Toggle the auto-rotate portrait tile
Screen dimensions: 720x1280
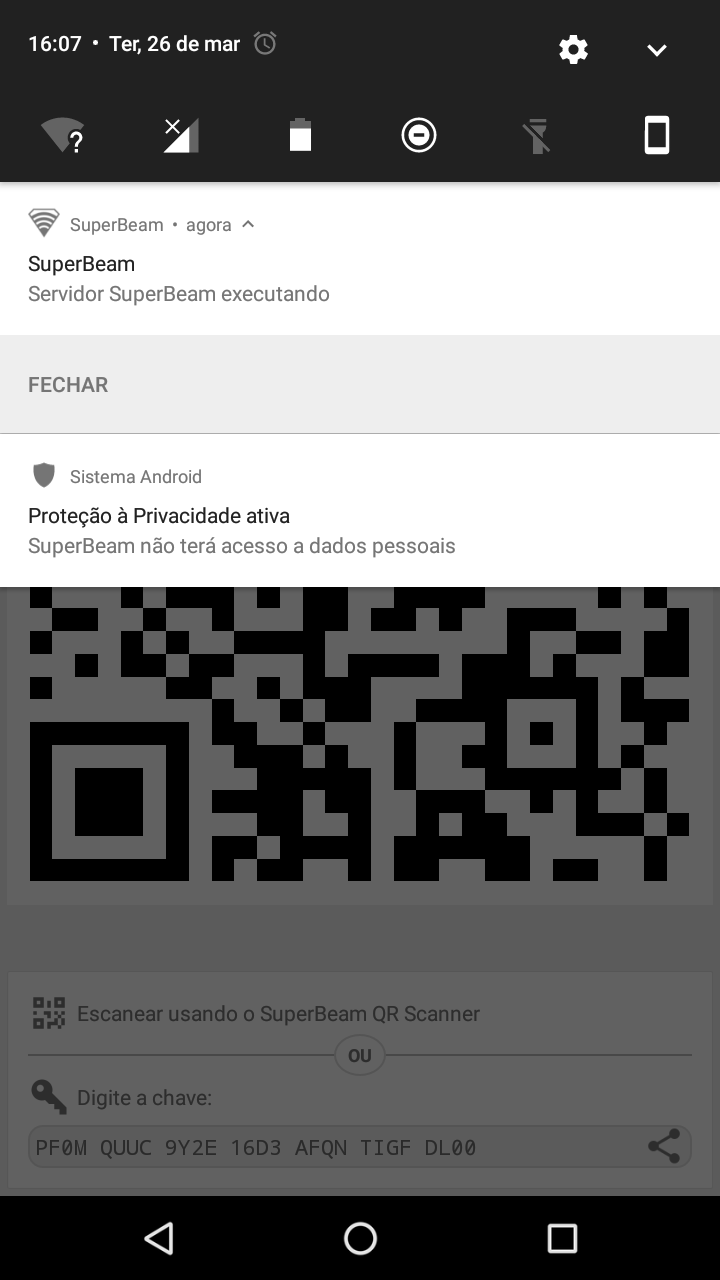pyautogui.click(x=656, y=135)
